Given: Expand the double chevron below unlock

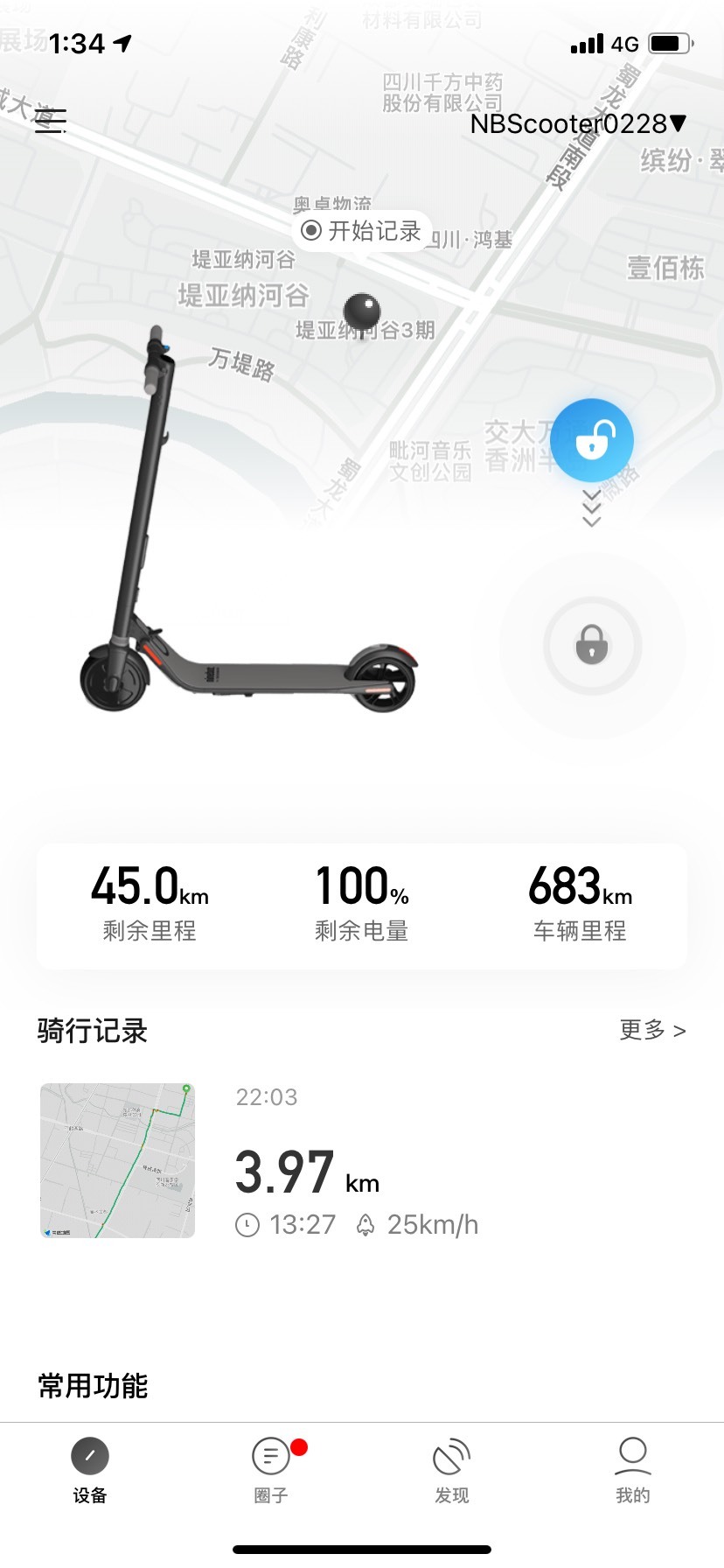Looking at the screenshot, I should coord(592,508).
